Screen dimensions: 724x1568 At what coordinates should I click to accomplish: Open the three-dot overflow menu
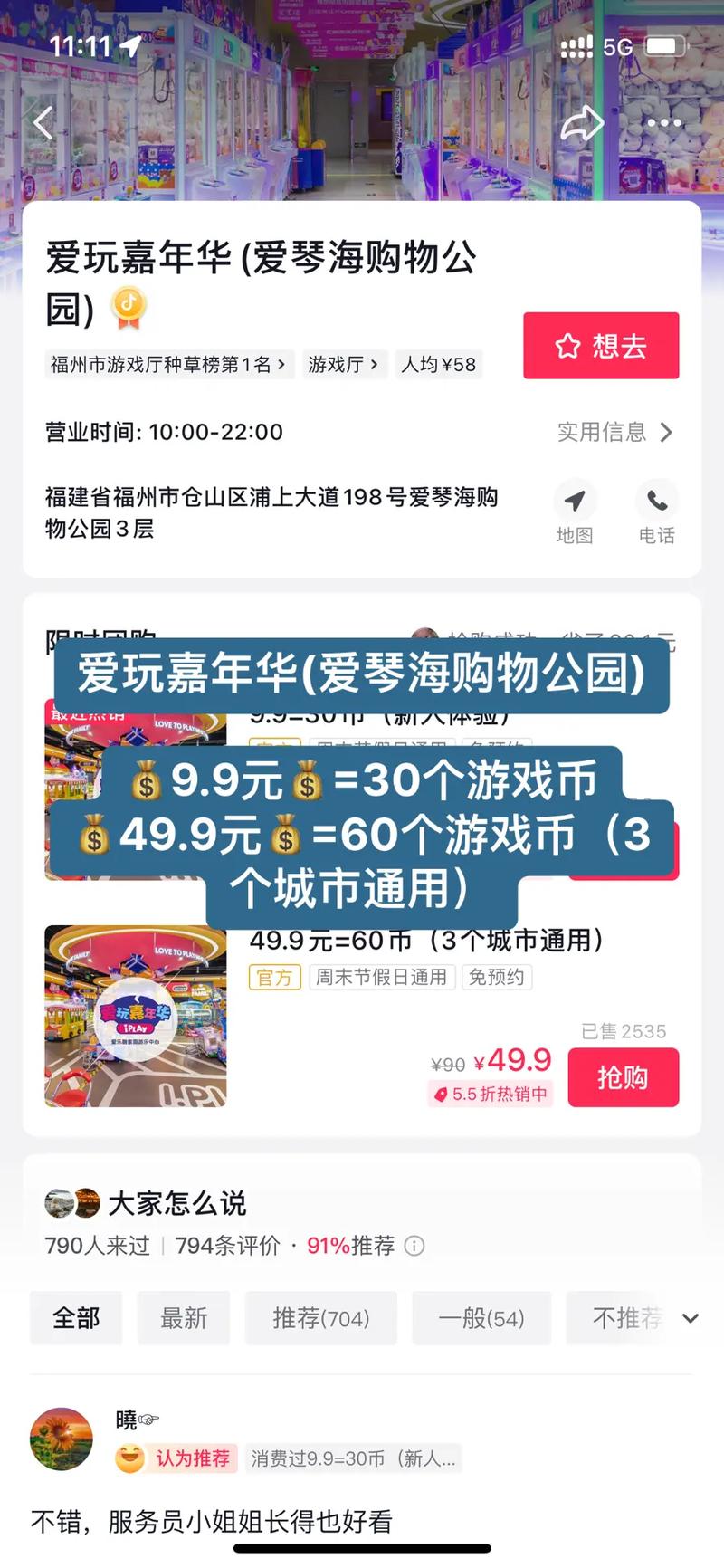click(663, 123)
